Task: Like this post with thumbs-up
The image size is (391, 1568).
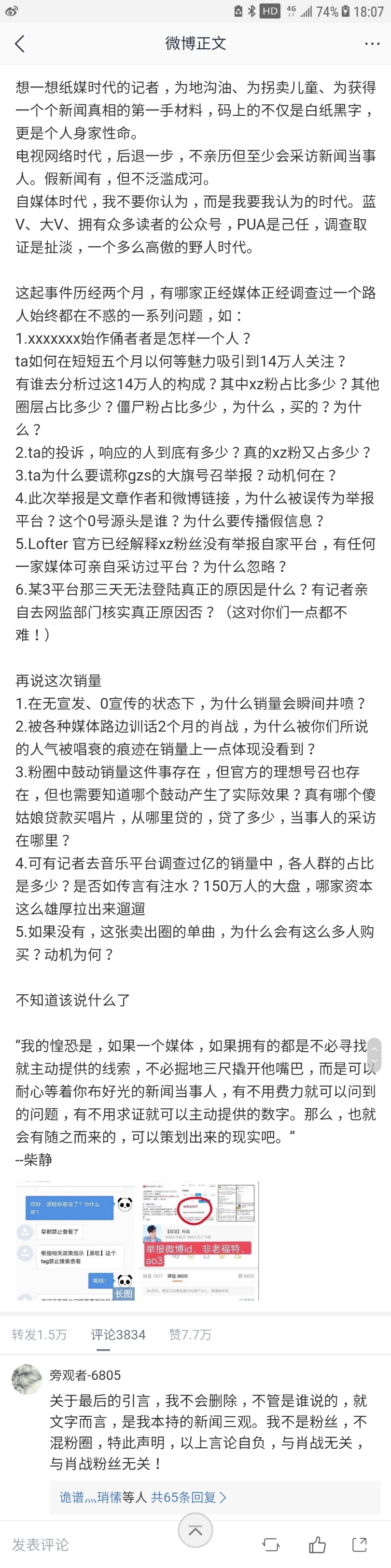Action: (x=317, y=1544)
